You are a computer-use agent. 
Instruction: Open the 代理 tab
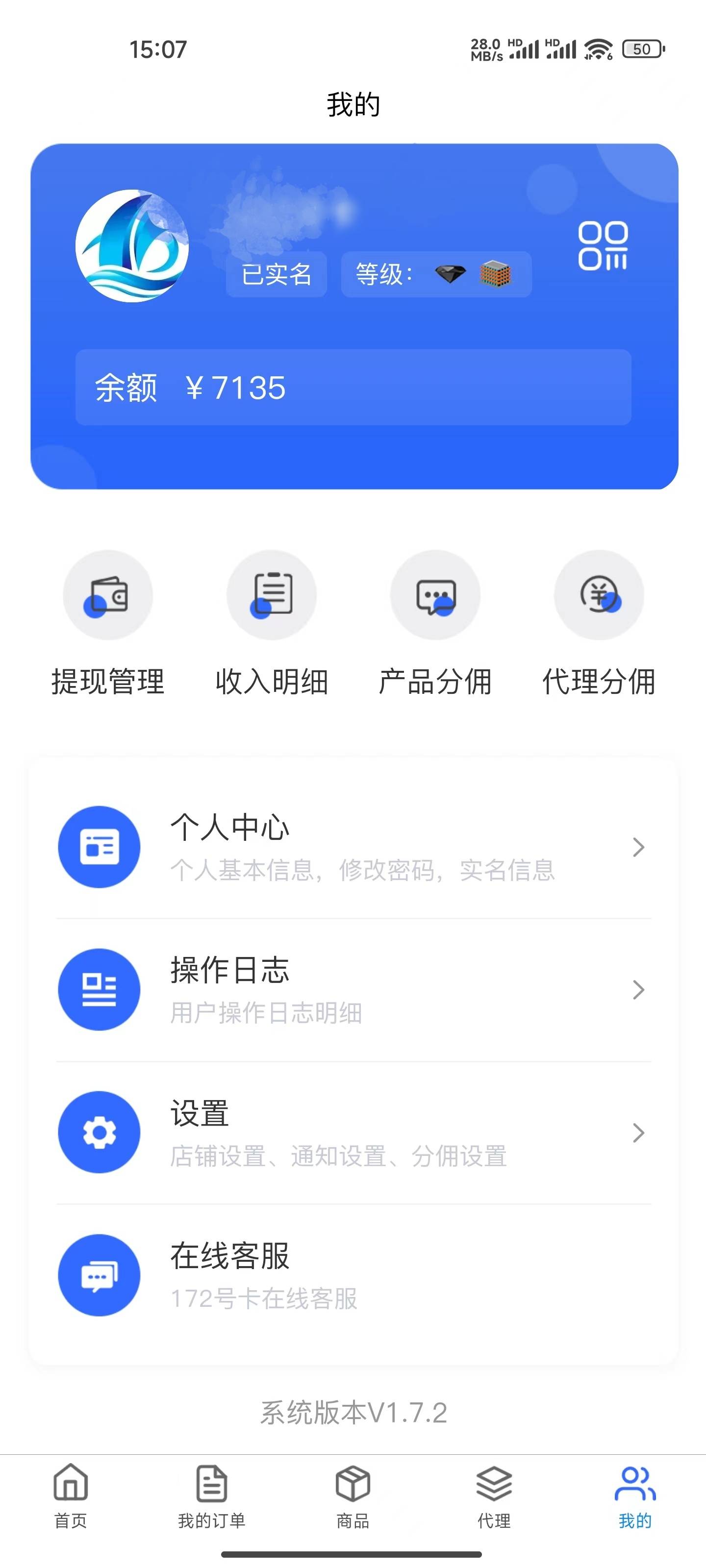coord(494,1495)
